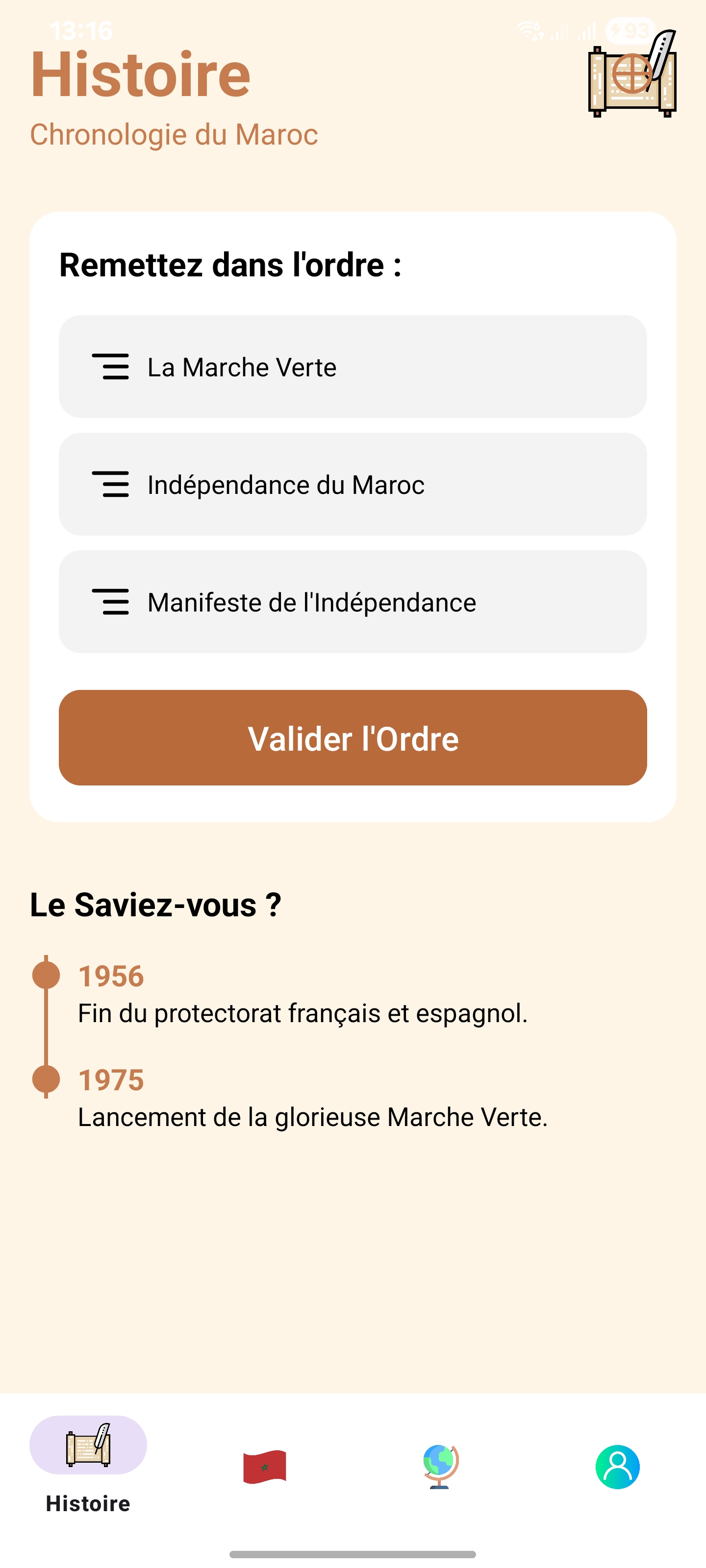Open the globe tab
Screen dimensions: 706x1568
coord(440,1467)
